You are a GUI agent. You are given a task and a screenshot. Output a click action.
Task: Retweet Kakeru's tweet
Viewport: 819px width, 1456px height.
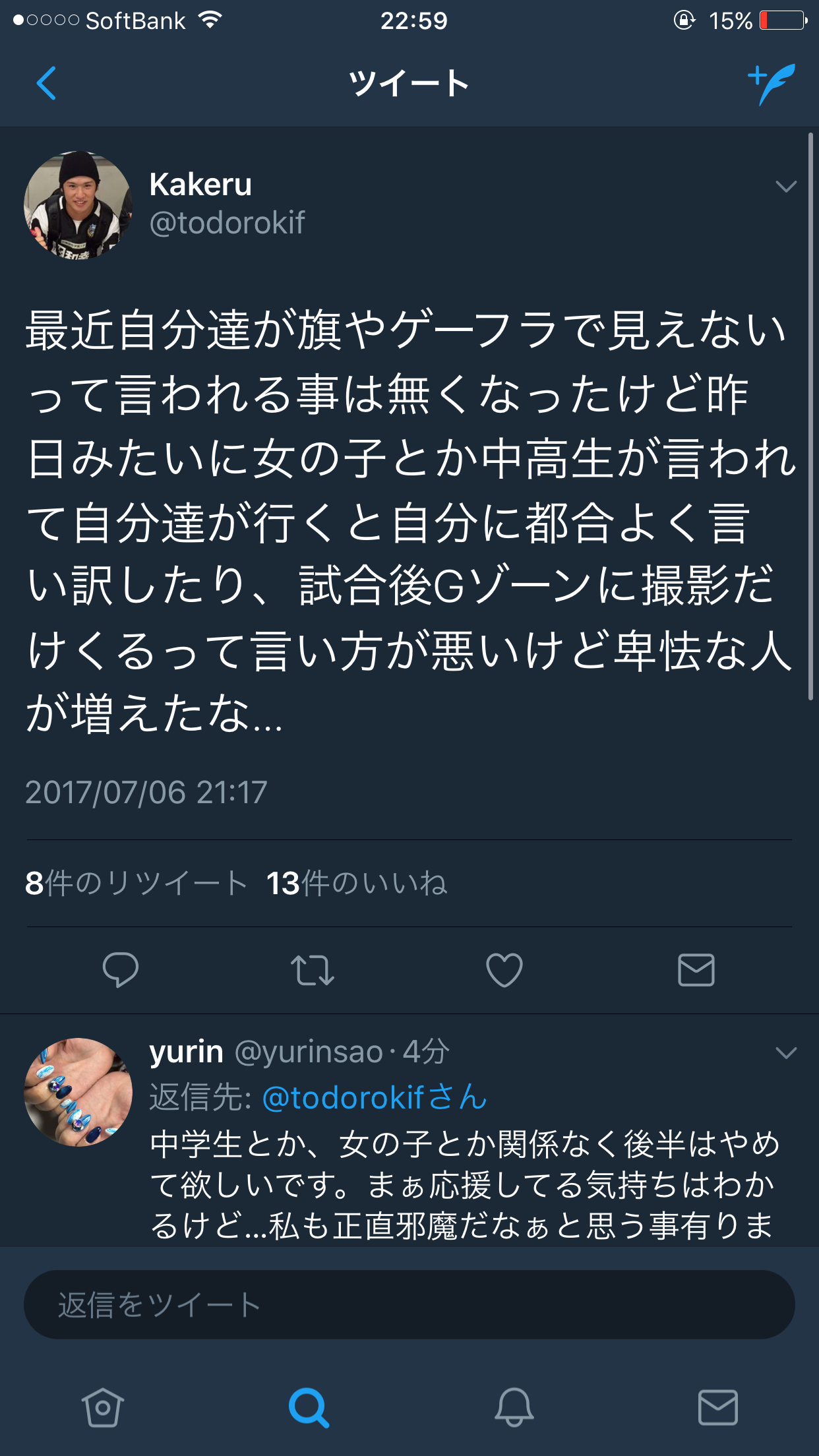point(313,971)
